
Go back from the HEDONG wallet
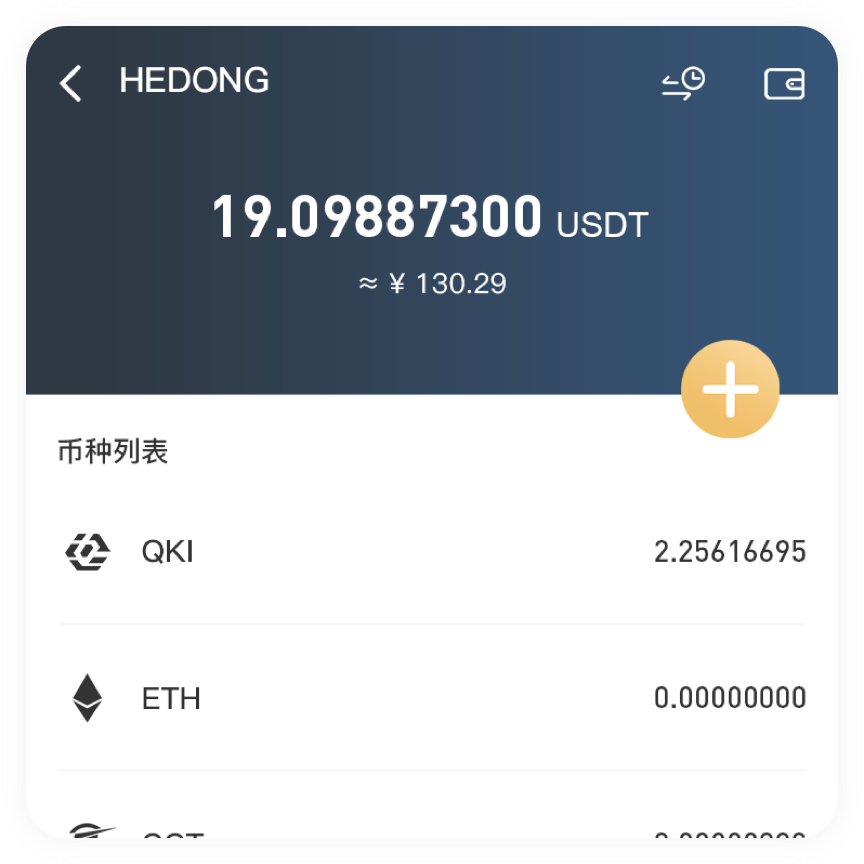[70, 83]
